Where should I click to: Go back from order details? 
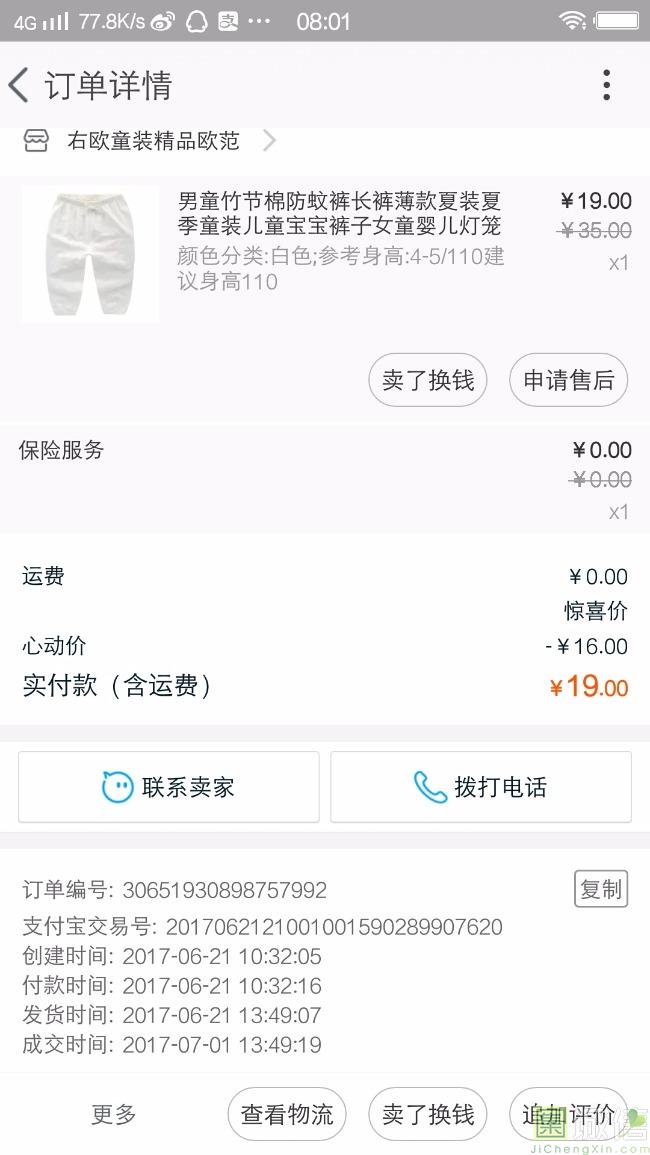(x=20, y=86)
